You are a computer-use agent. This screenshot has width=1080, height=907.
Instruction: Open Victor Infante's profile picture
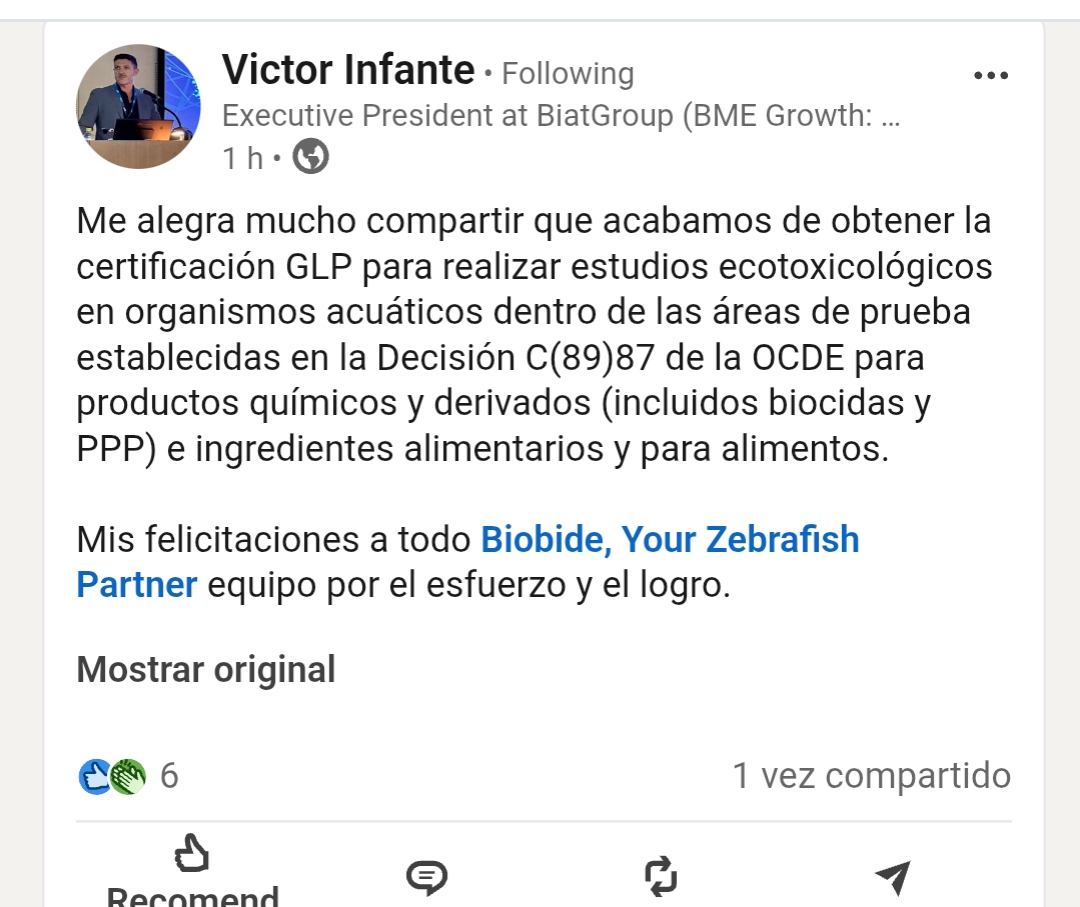click(x=138, y=105)
